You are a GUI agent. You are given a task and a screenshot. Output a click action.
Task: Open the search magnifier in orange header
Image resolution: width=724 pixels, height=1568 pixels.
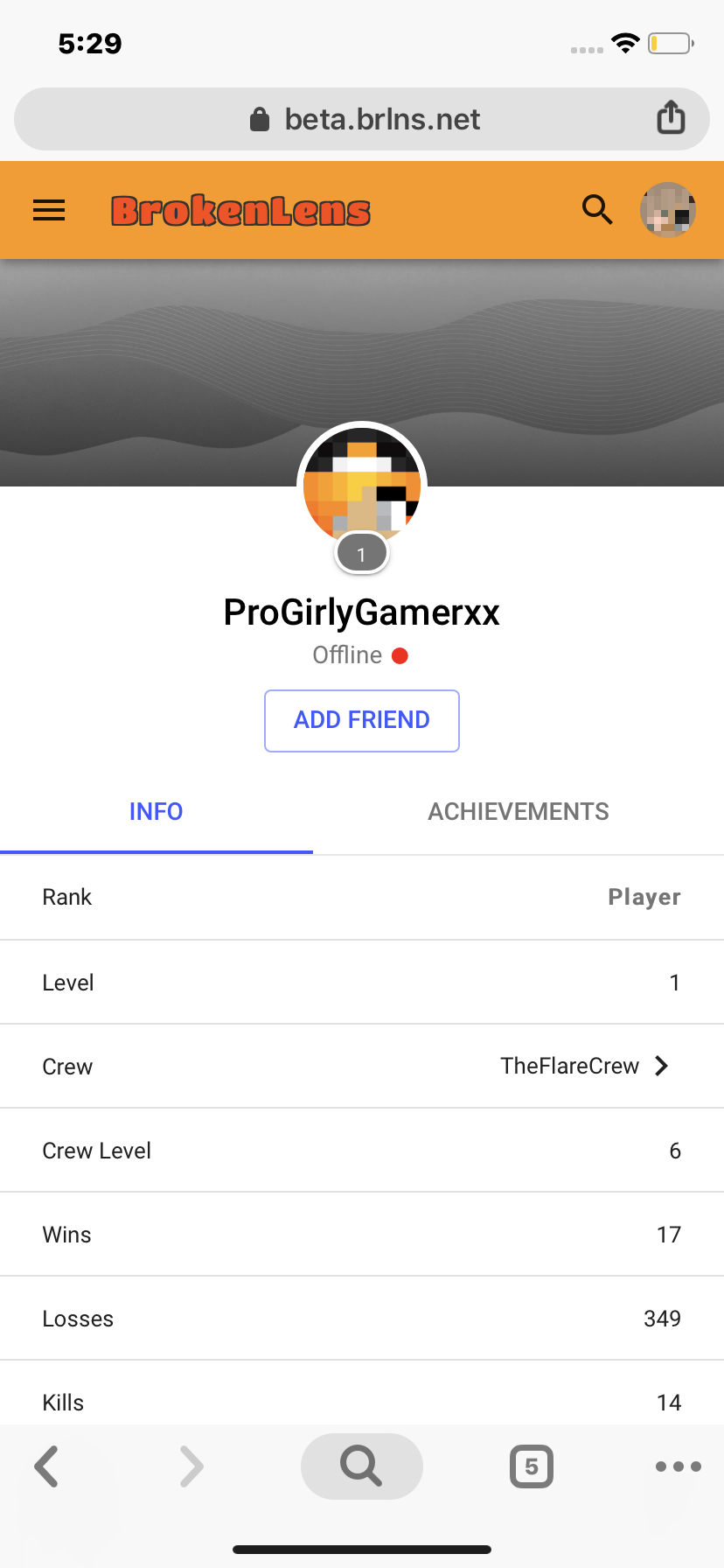point(597,210)
